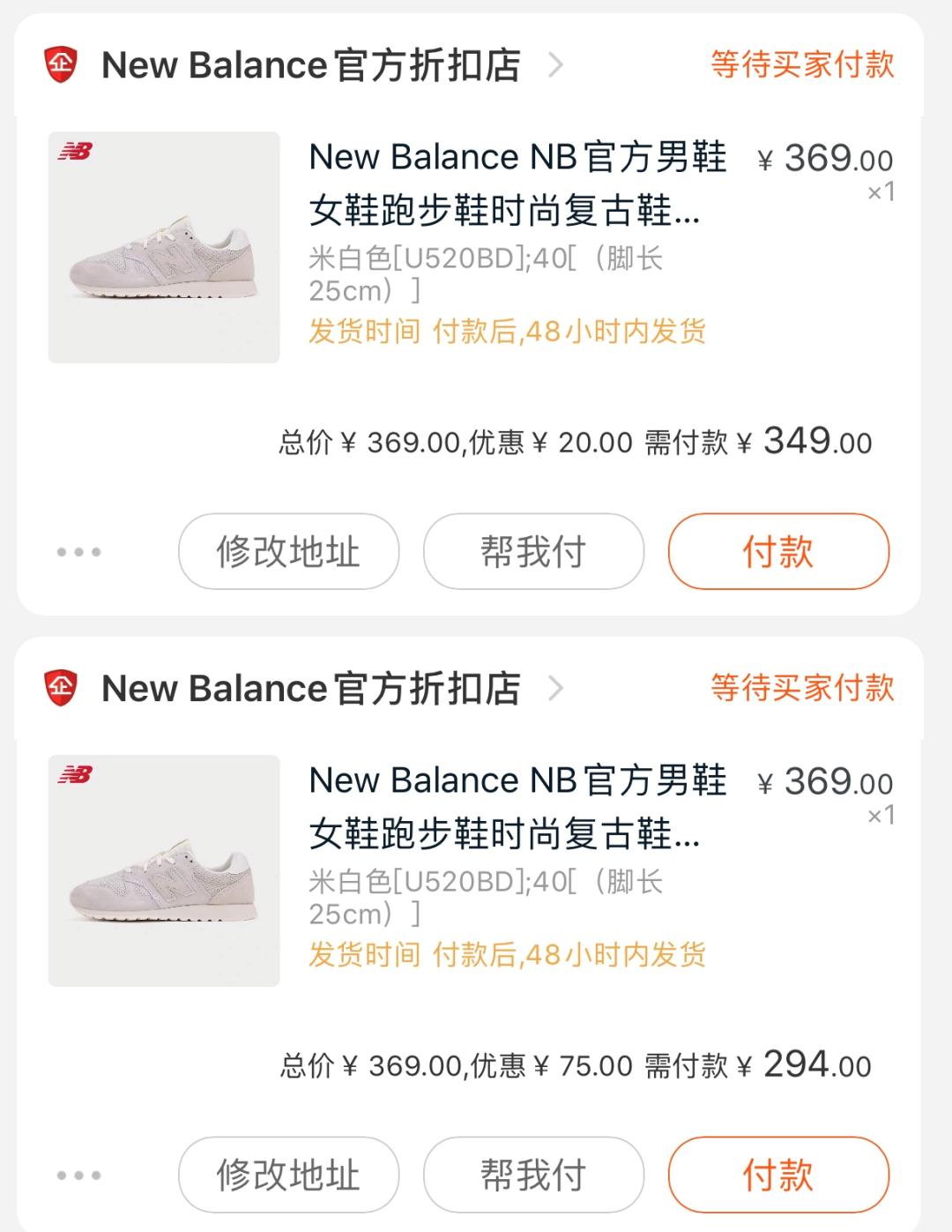952x1232 pixels.
Task: Tap the second order's '等待买家付款' status label
Action: pyautogui.click(x=803, y=689)
